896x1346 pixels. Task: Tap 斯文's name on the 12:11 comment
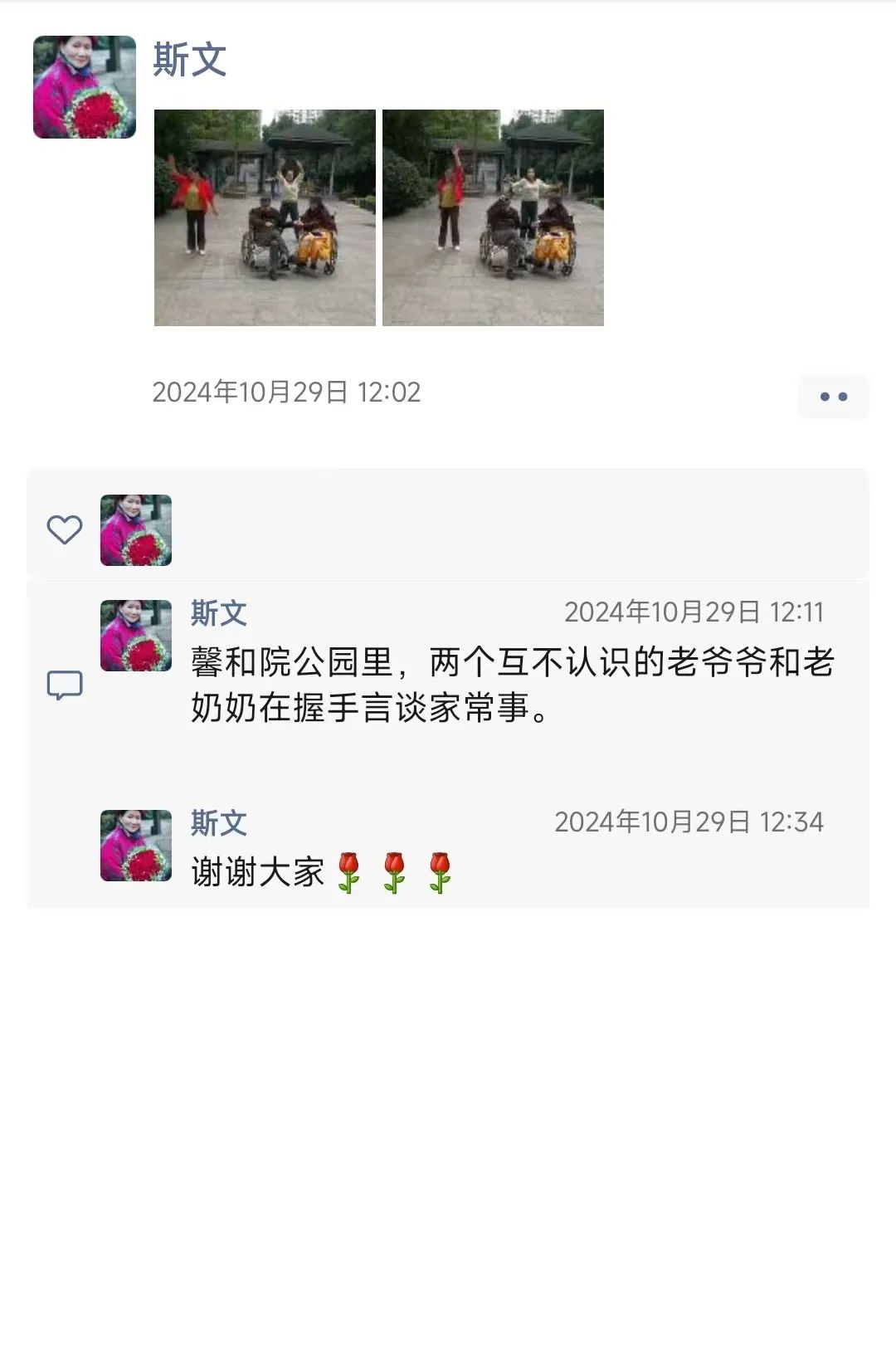219,613
